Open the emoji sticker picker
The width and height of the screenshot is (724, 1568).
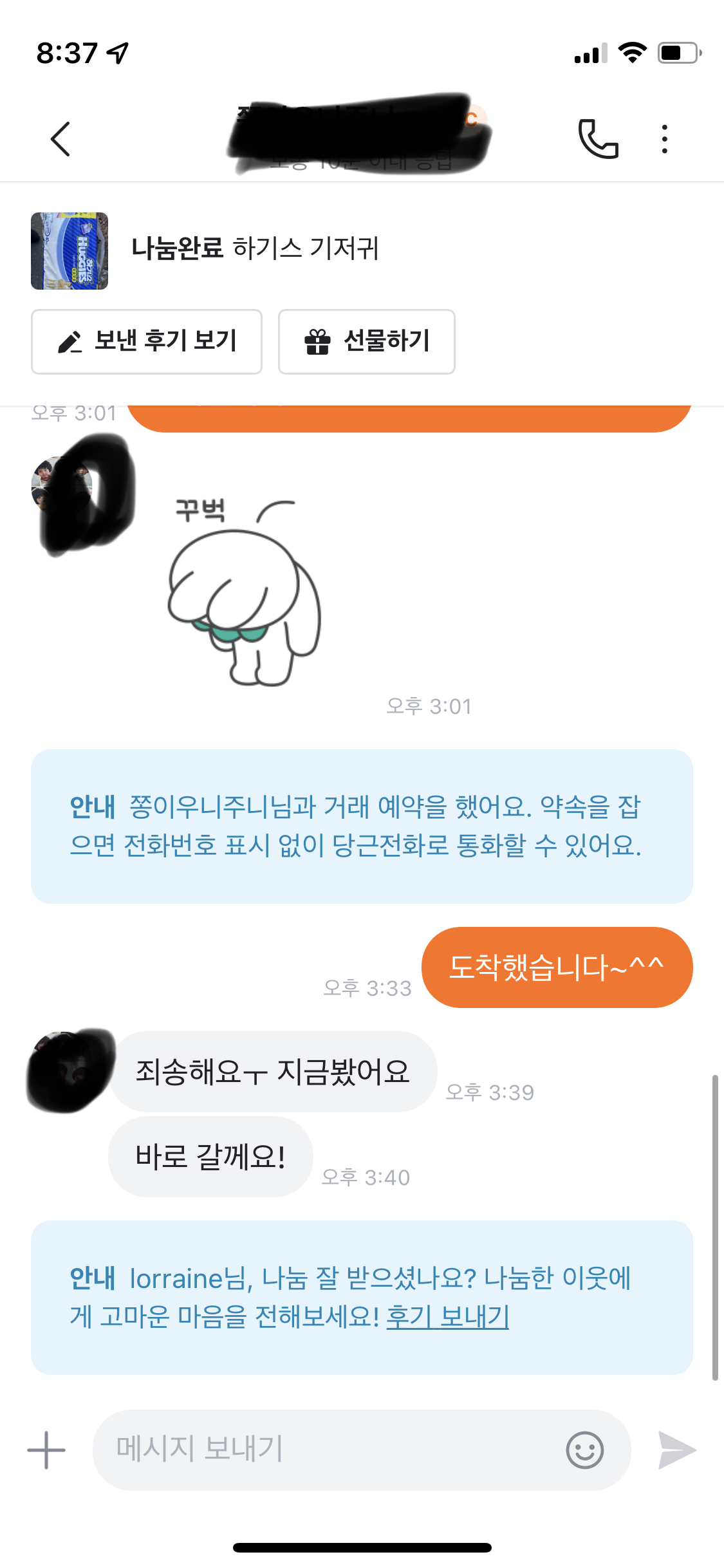point(584,1450)
